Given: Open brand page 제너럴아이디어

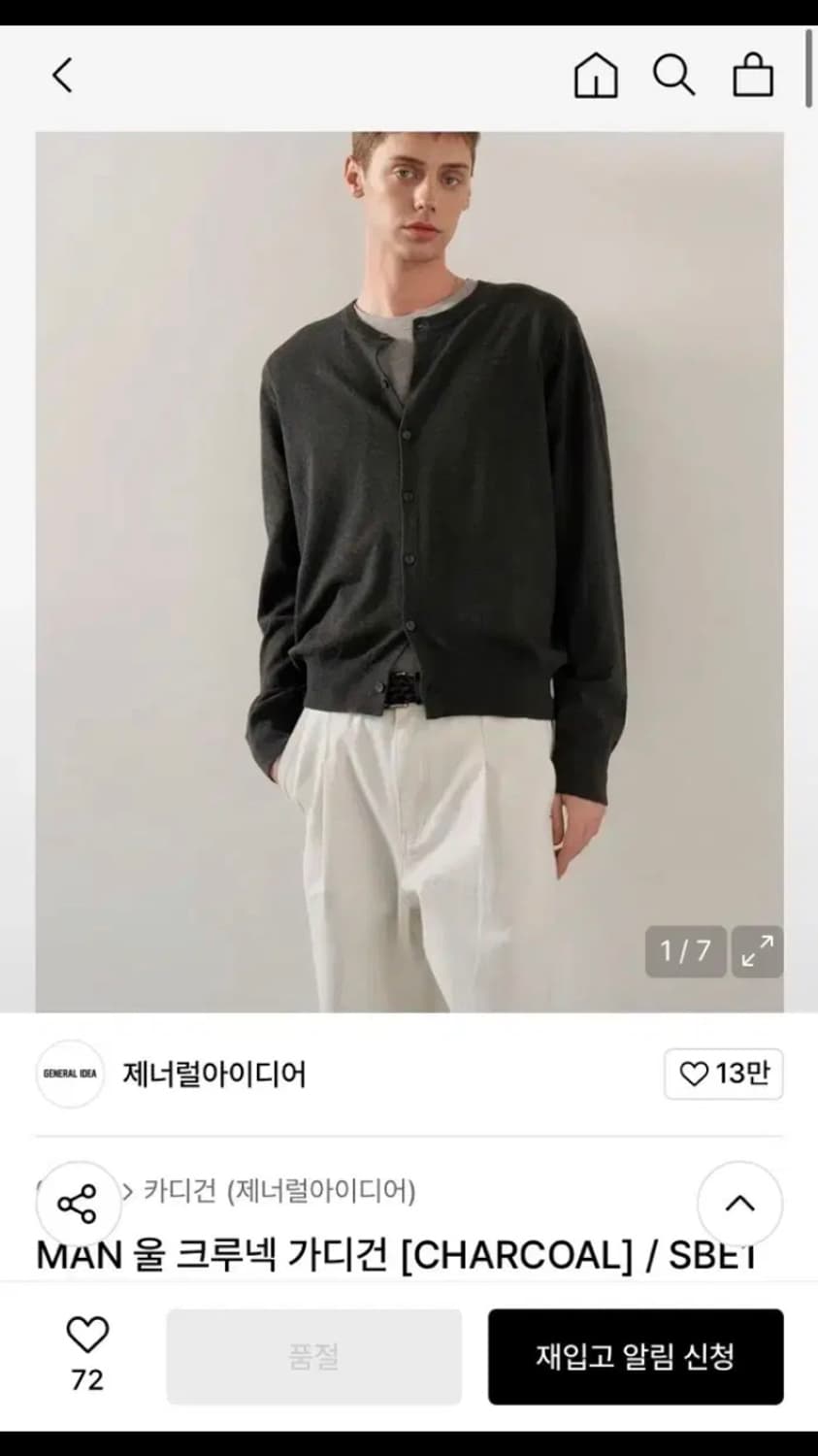Looking at the screenshot, I should tap(214, 1075).
